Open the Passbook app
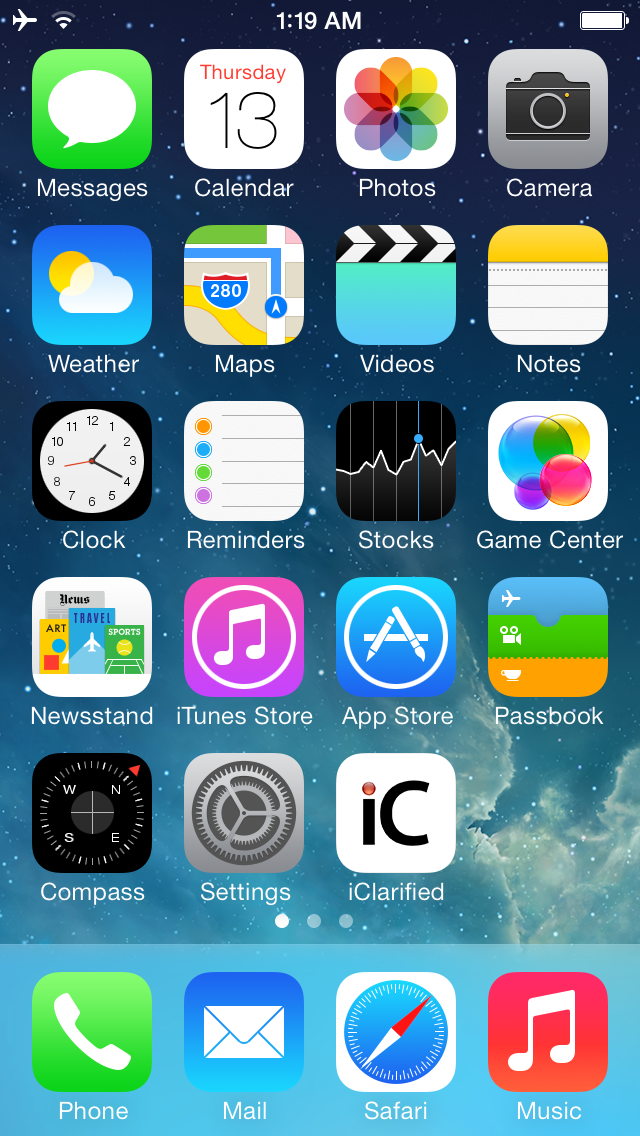This screenshot has height=1136, width=640. [548, 637]
